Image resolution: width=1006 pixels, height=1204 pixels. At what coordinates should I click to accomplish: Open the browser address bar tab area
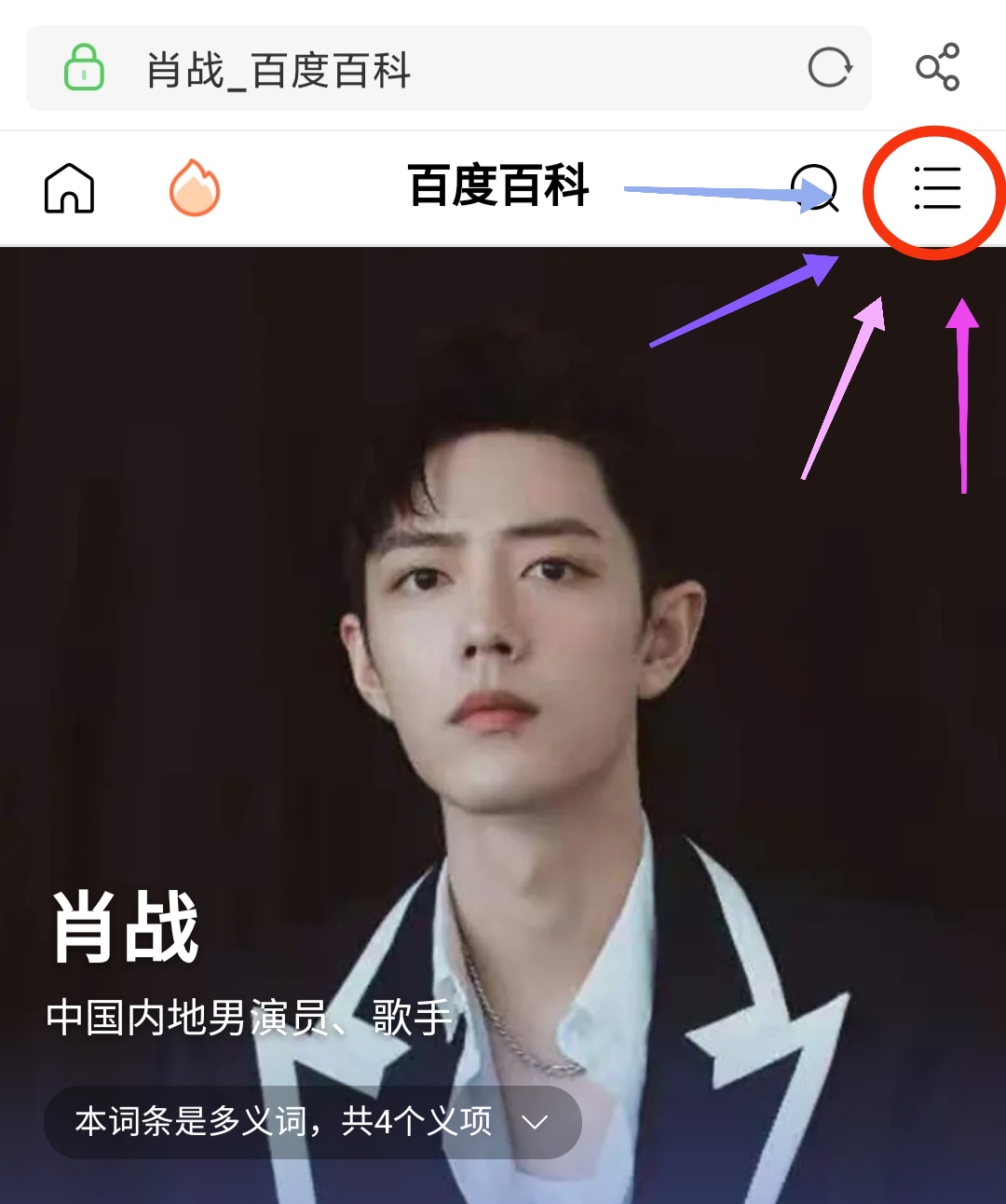click(447, 69)
